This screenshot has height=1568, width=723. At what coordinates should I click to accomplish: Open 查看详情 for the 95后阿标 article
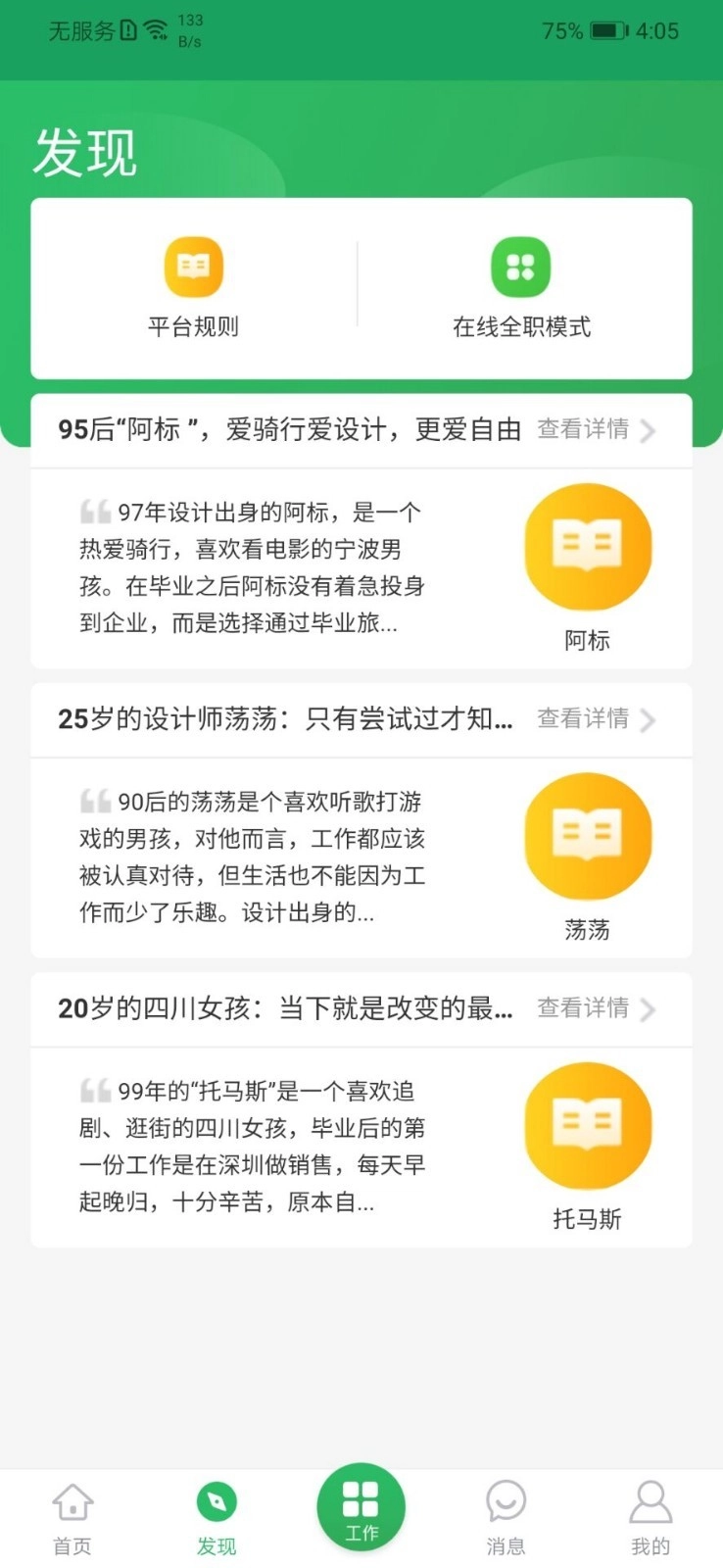[582, 430]
